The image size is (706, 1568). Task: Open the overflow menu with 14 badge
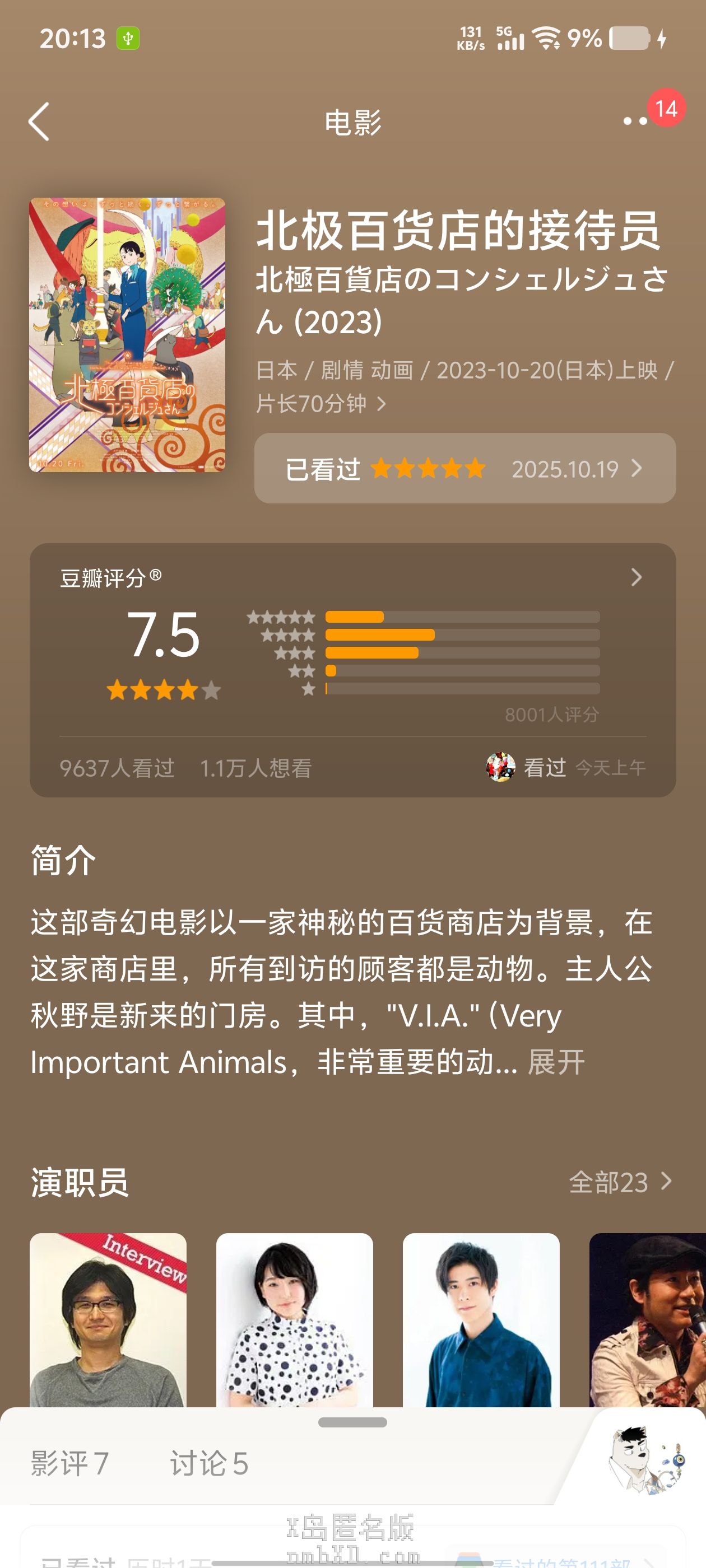point(636,120)
